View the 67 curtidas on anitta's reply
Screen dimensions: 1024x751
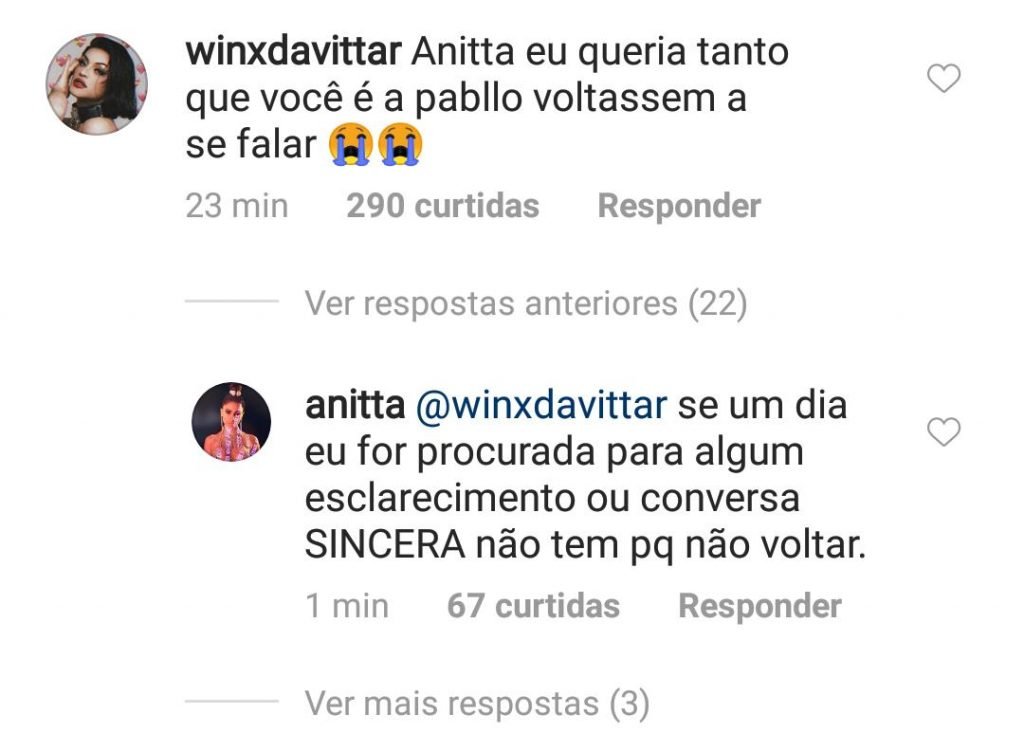pyautogui.click(x=533, y=606)
